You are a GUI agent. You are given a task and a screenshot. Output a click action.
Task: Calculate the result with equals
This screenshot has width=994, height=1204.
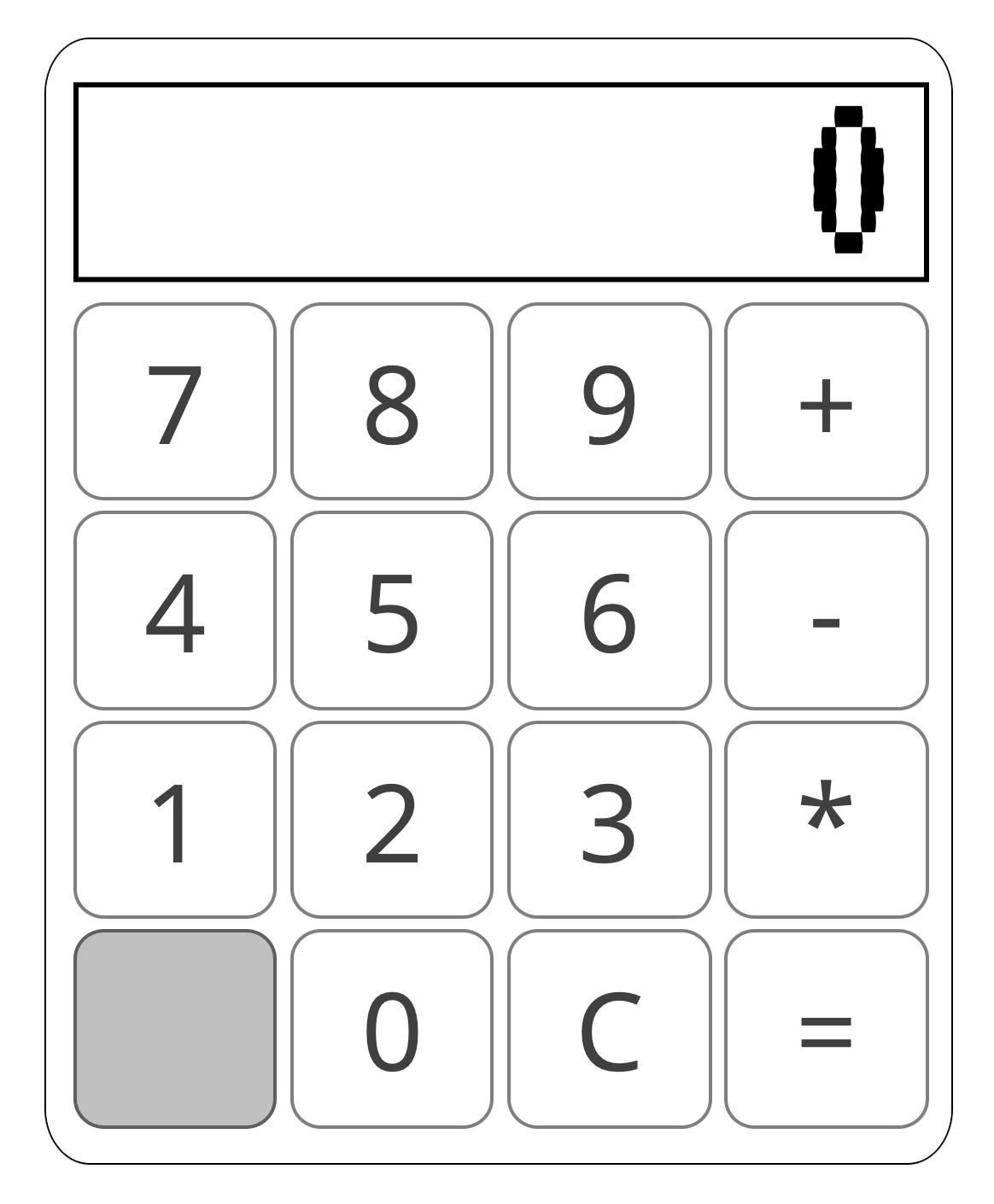click(826, 1029)
